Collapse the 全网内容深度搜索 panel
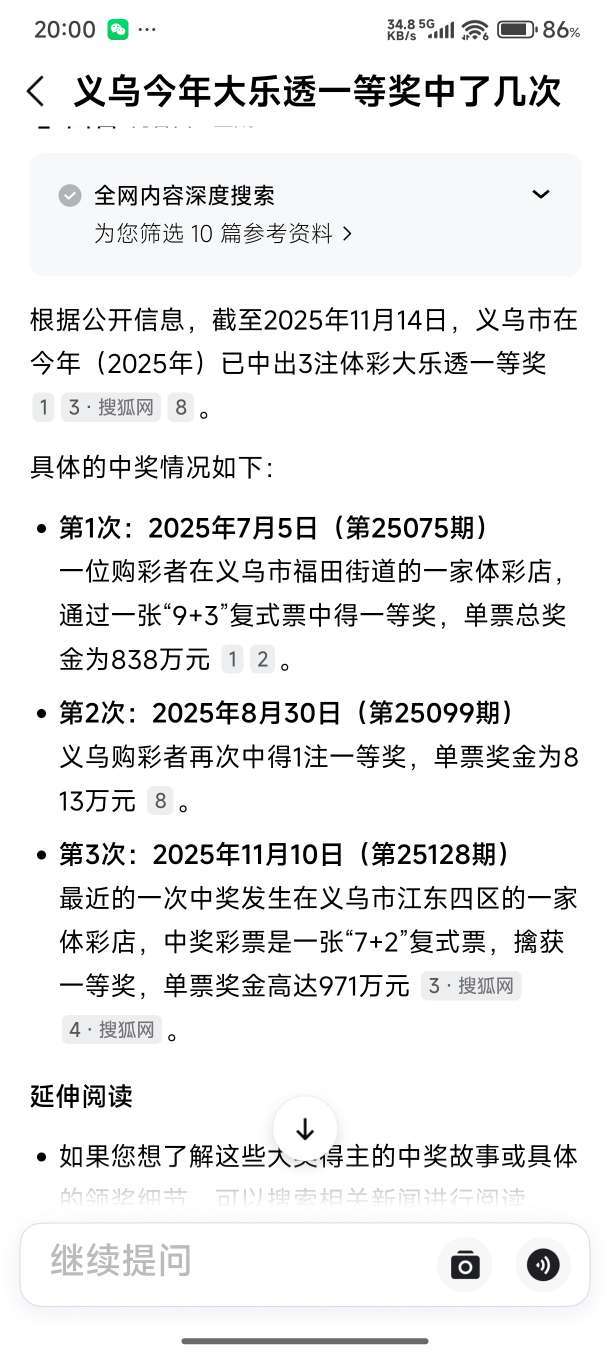Viewport: 610px width, 1356px height. (540, 194)
